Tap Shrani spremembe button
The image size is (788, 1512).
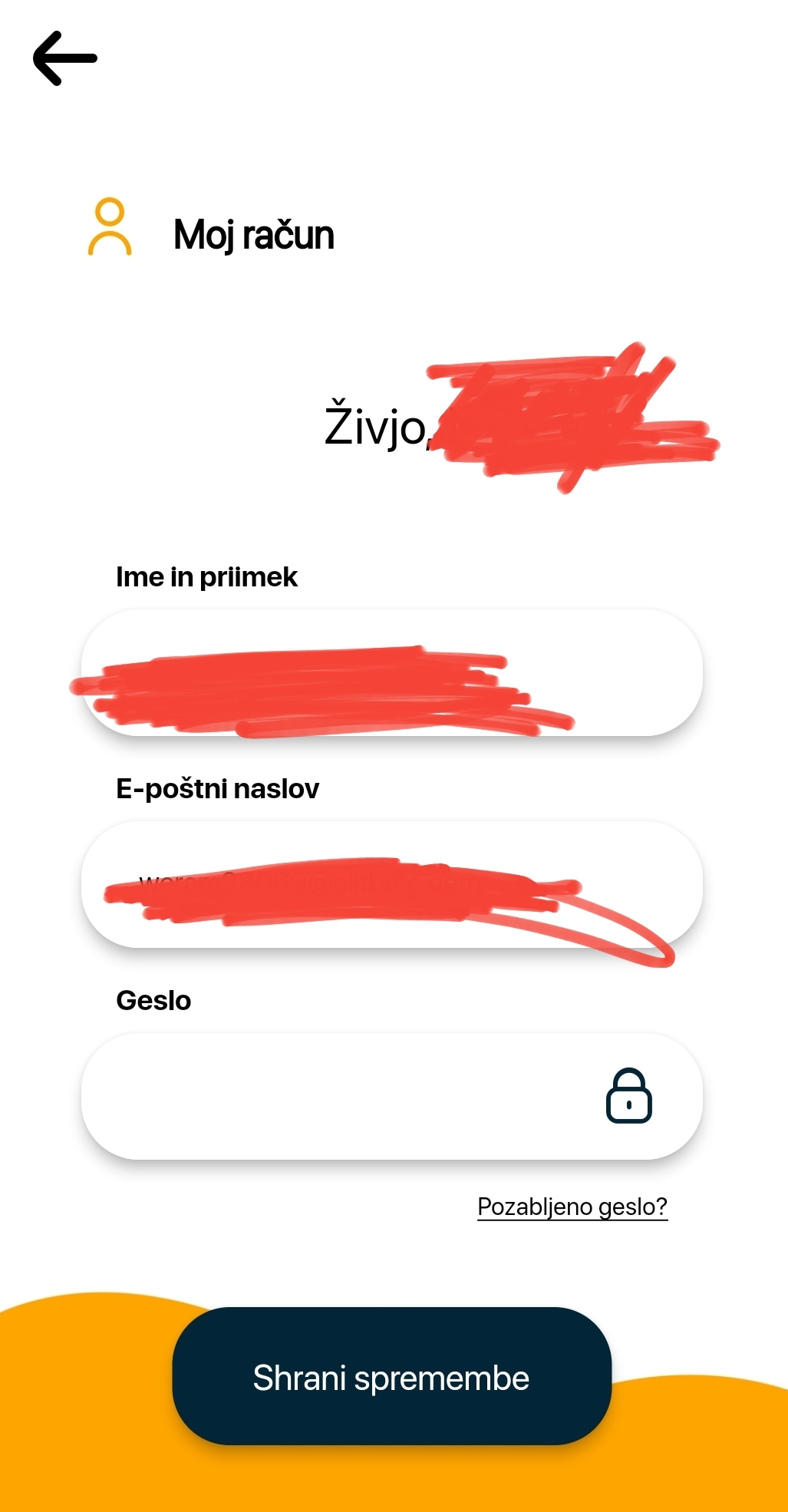391,1378
